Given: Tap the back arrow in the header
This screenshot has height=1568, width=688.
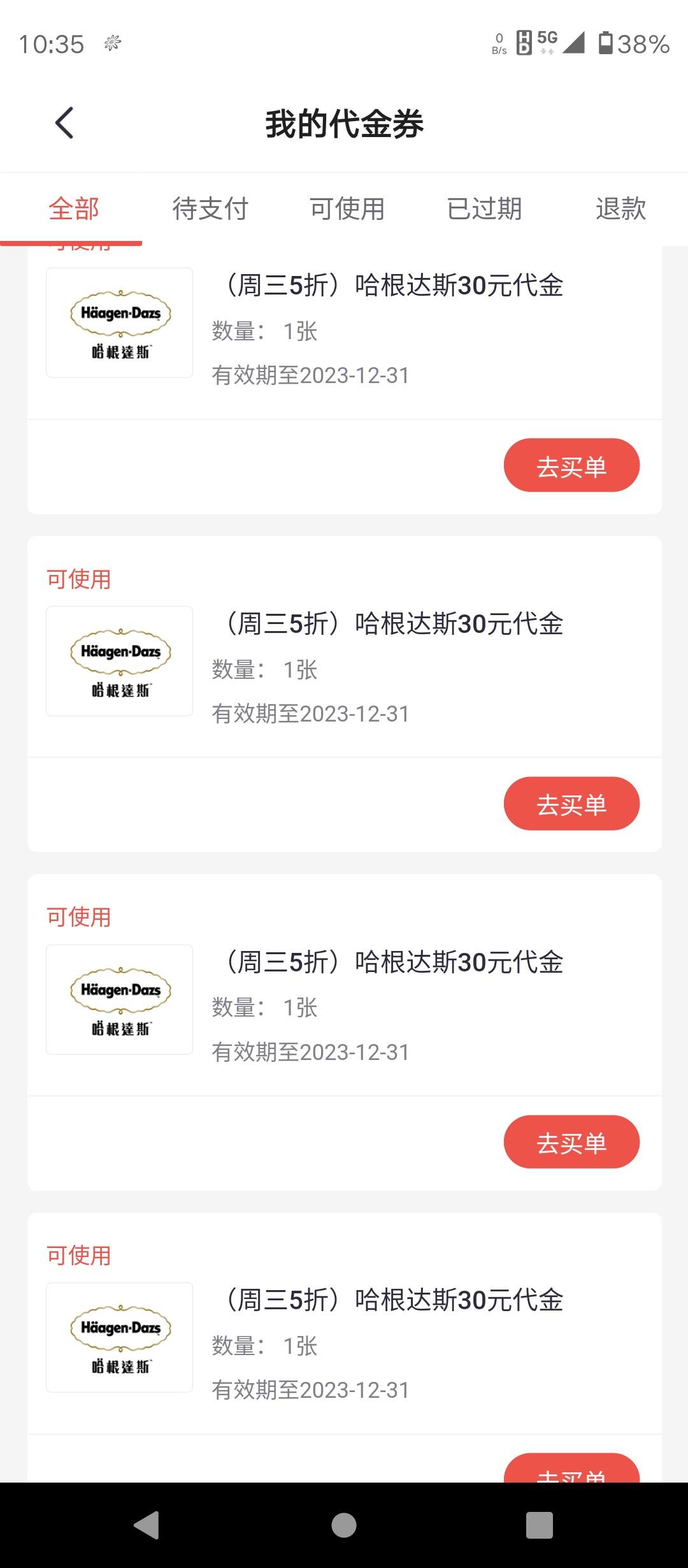Looking at the screenshot, I should 64,122.
